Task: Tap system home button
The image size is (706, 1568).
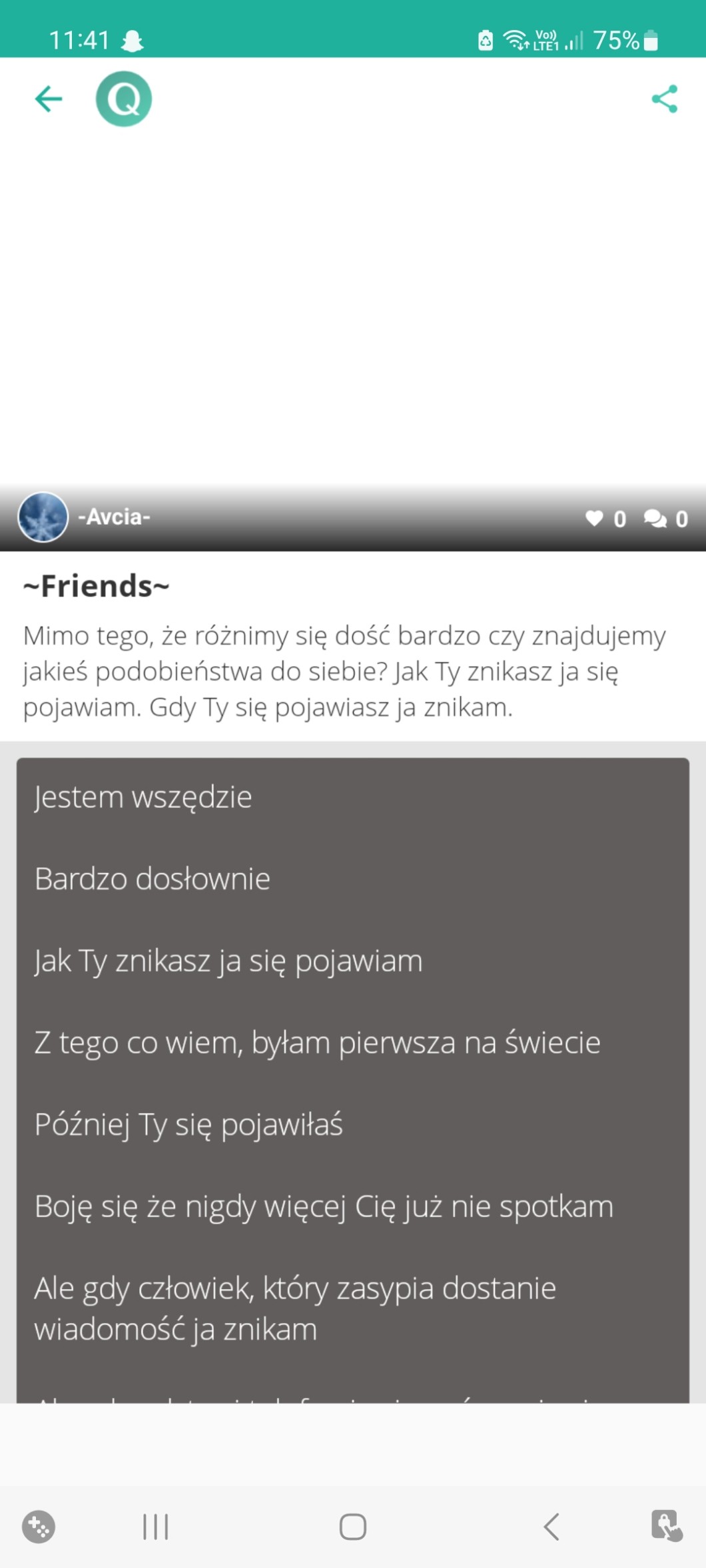Action: 352,1527
